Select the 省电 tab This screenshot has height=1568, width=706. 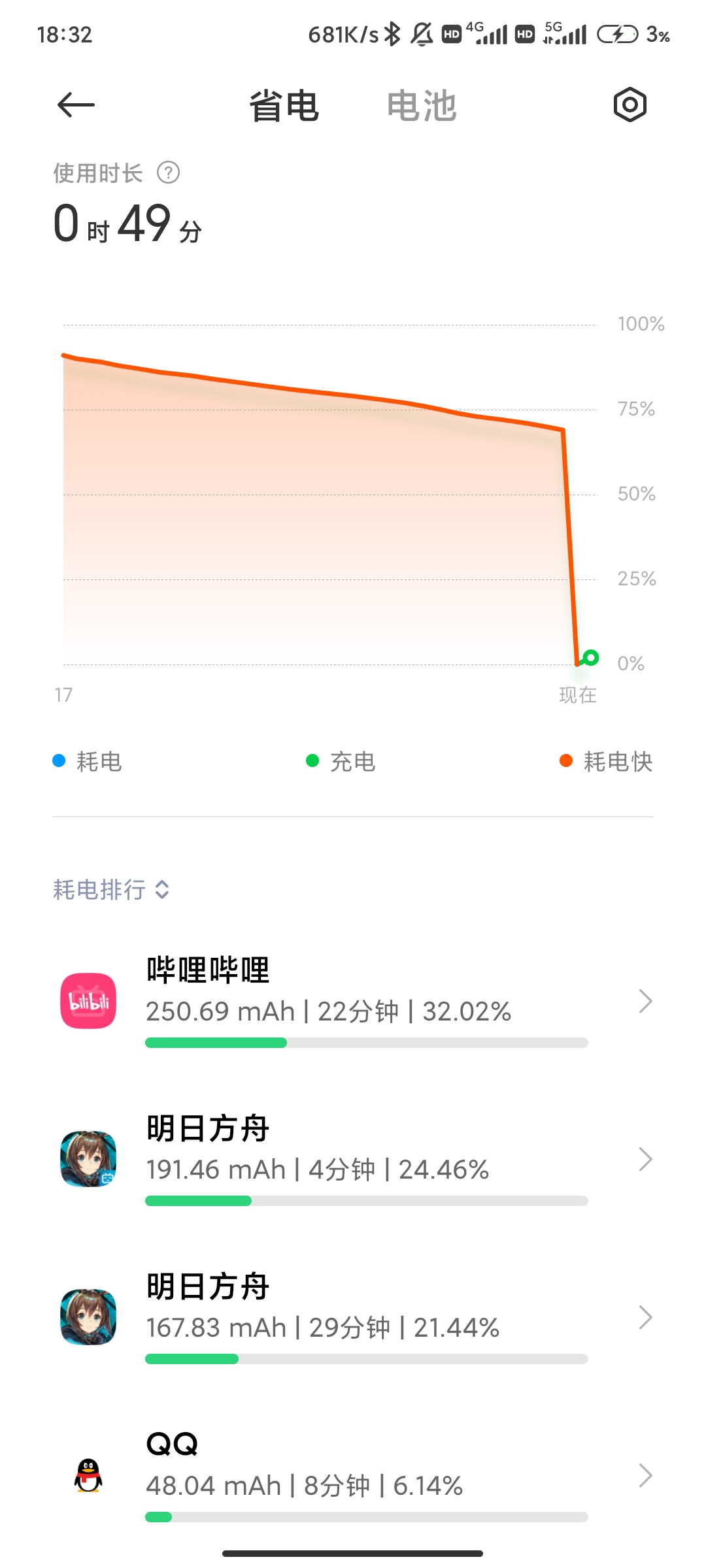tap(284, 106)
